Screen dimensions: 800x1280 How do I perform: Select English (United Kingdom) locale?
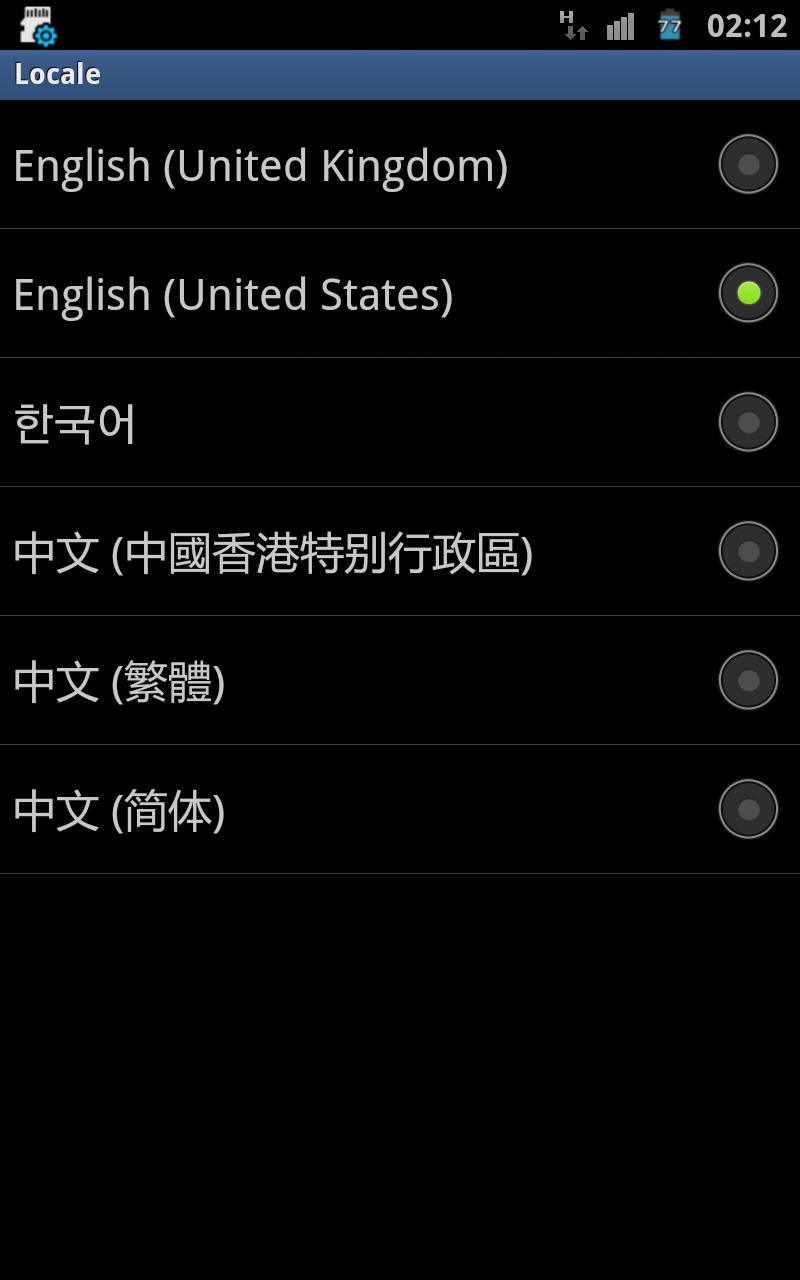[400, 164]
